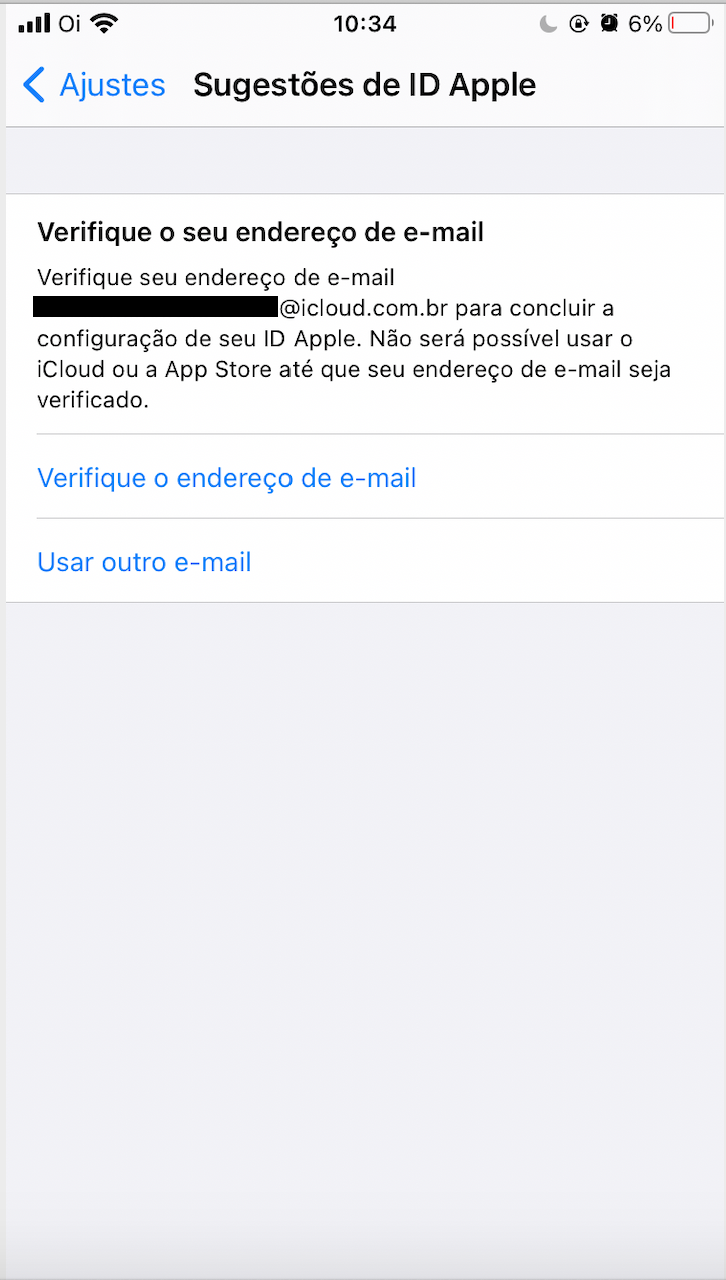726x1280 pixels.
Task: Go back to Ajustes
Action: (94, 85)
